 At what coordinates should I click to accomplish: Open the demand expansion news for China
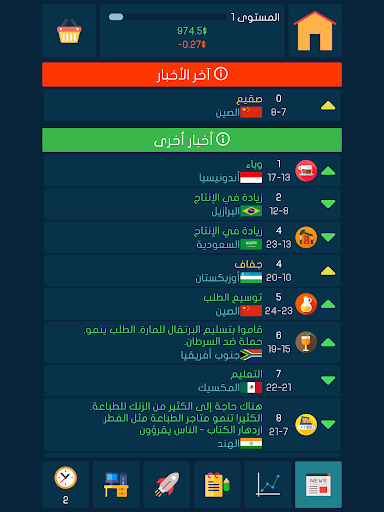coord(192,304)
